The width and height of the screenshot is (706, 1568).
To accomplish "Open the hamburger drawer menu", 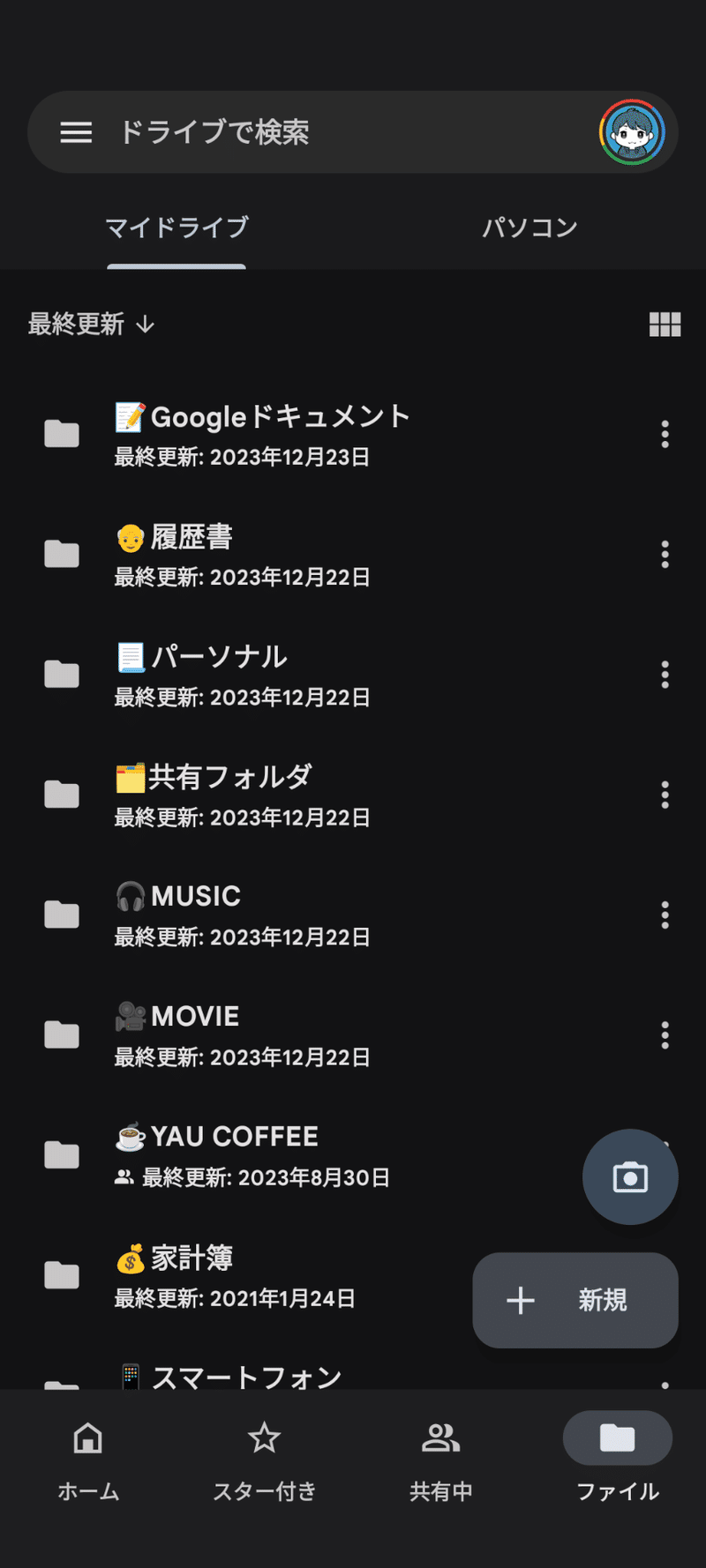I will pyautogui.click(x=76, y=132).
